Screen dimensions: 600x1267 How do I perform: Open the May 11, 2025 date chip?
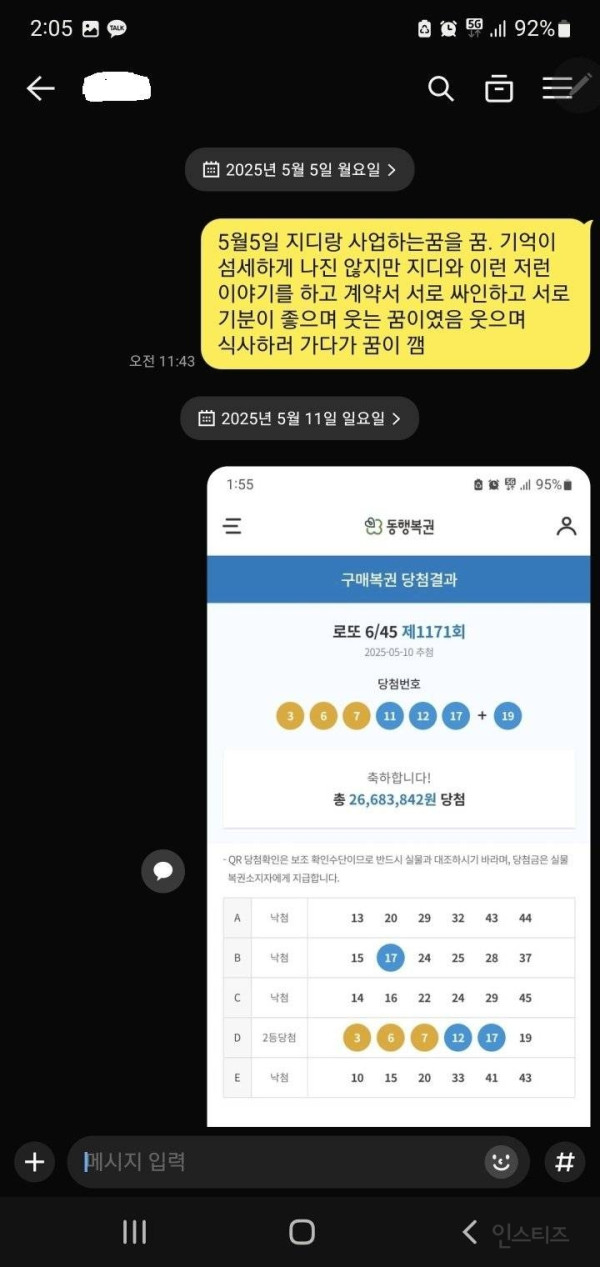(300, 418)
